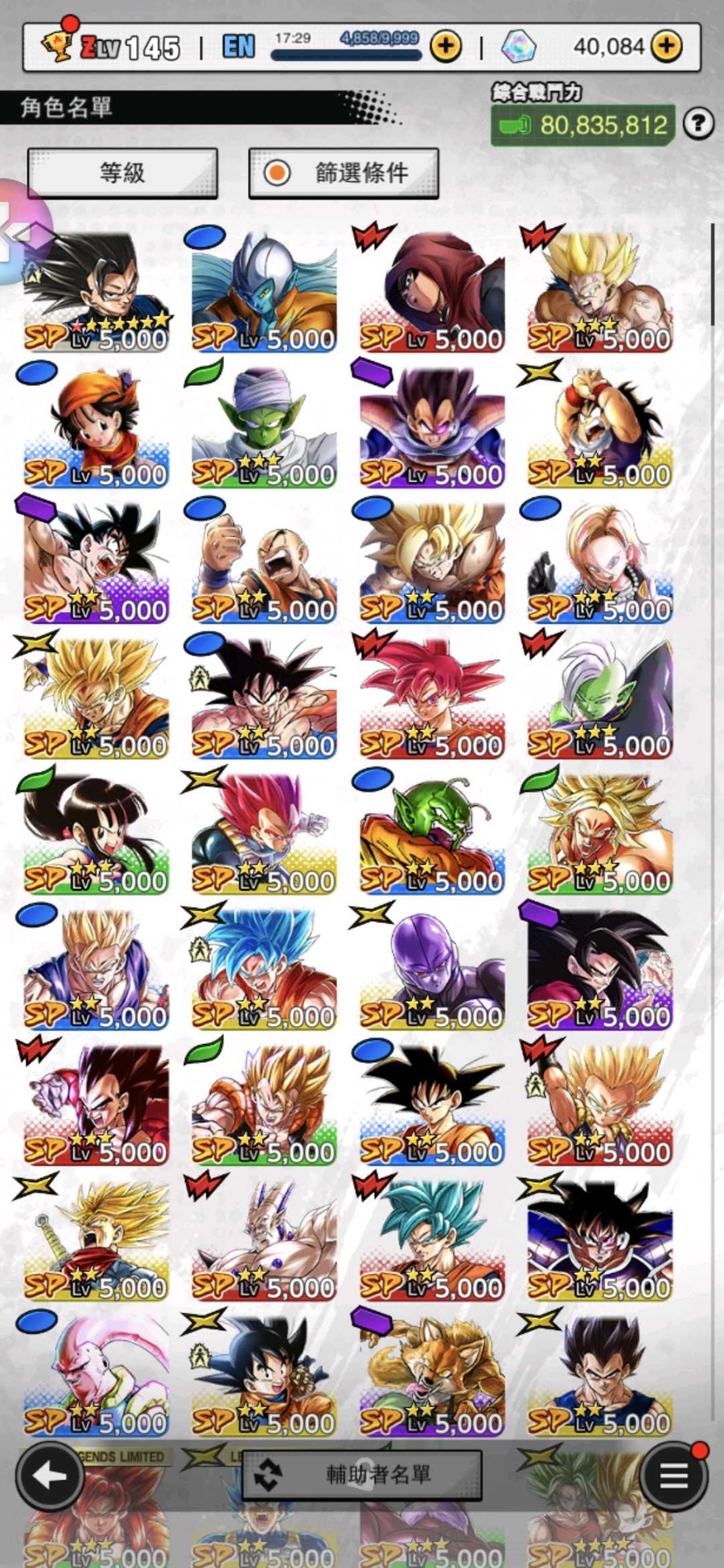Image resolution: width=724 pixels, height=1568 pixels.
Task: Add more Chrono Crystals with plus button
Action: tap(666, 47)
